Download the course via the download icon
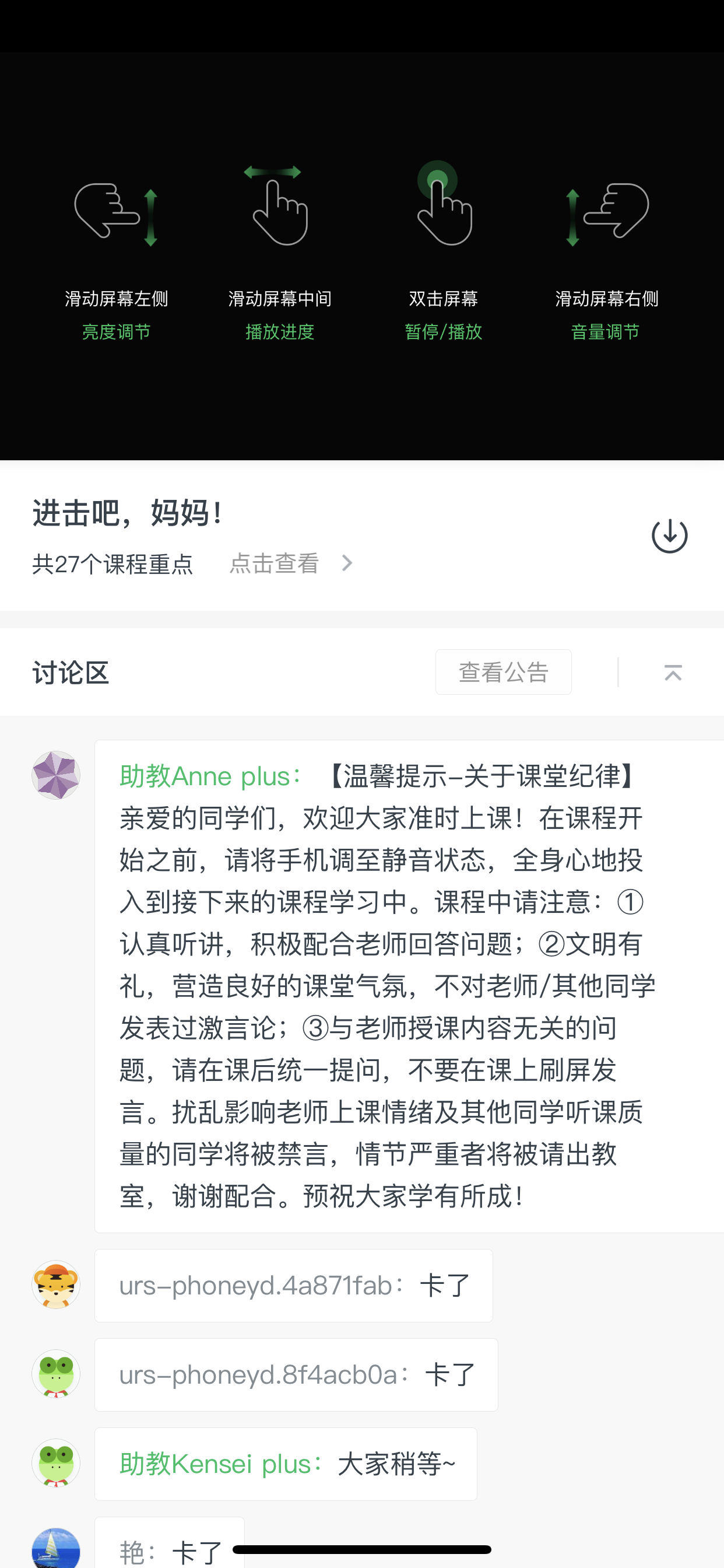724x1568 pixels. coord(669,535)
